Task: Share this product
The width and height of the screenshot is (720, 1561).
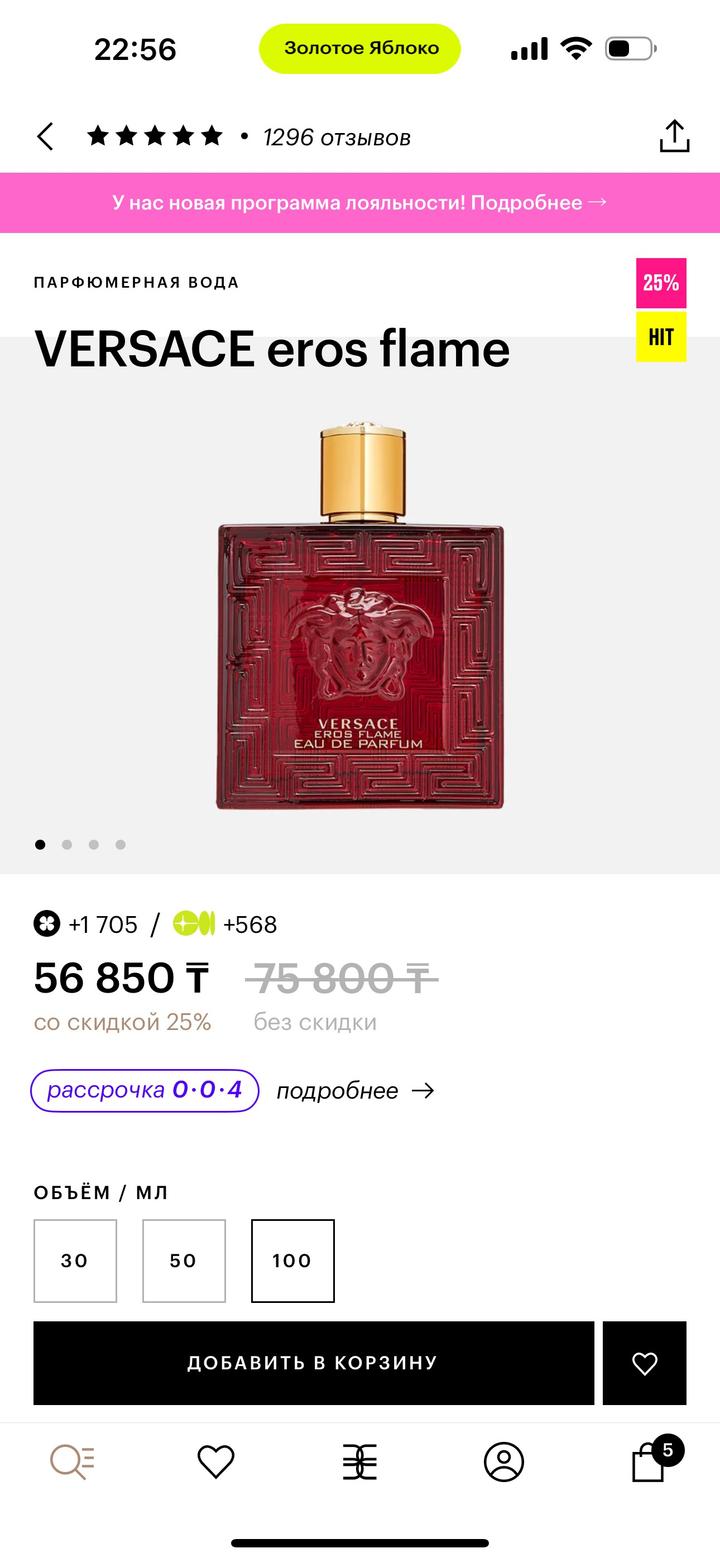Action: [x=674, y=137]
